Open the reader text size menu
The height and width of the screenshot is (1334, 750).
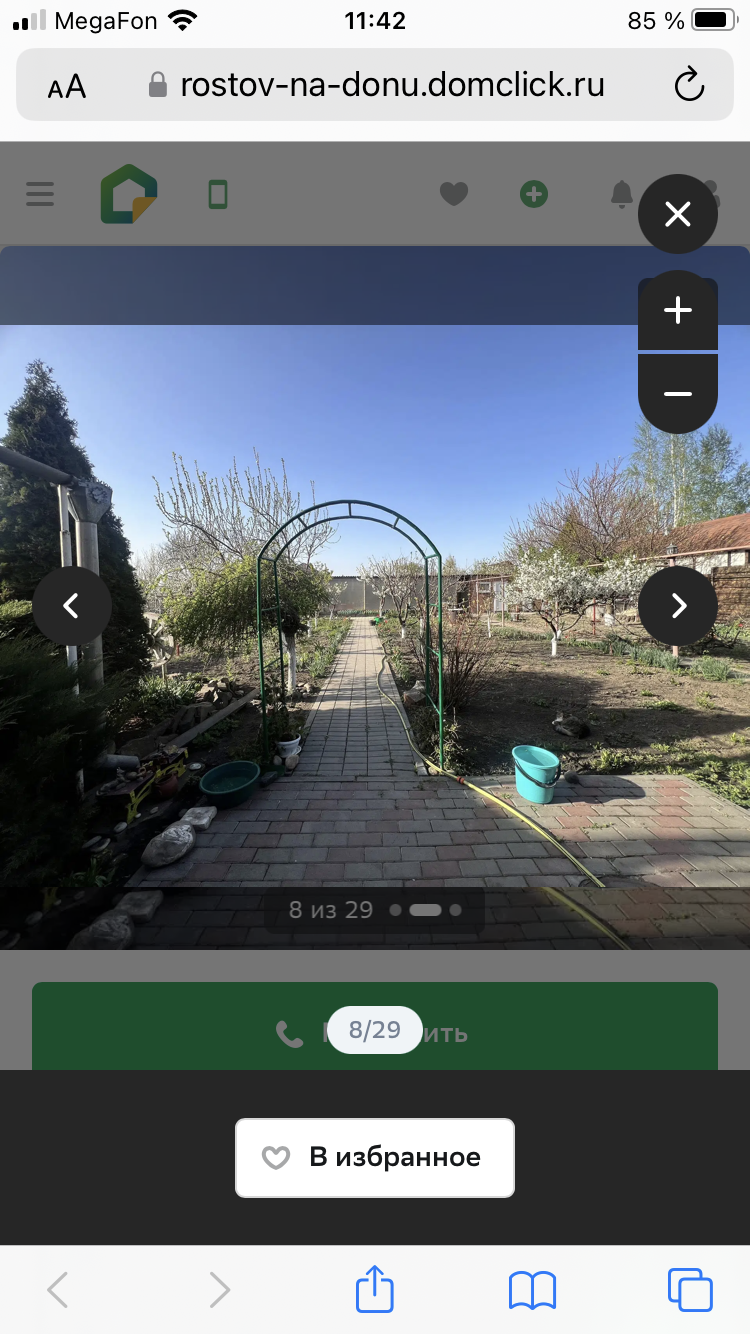coord(67,86)
